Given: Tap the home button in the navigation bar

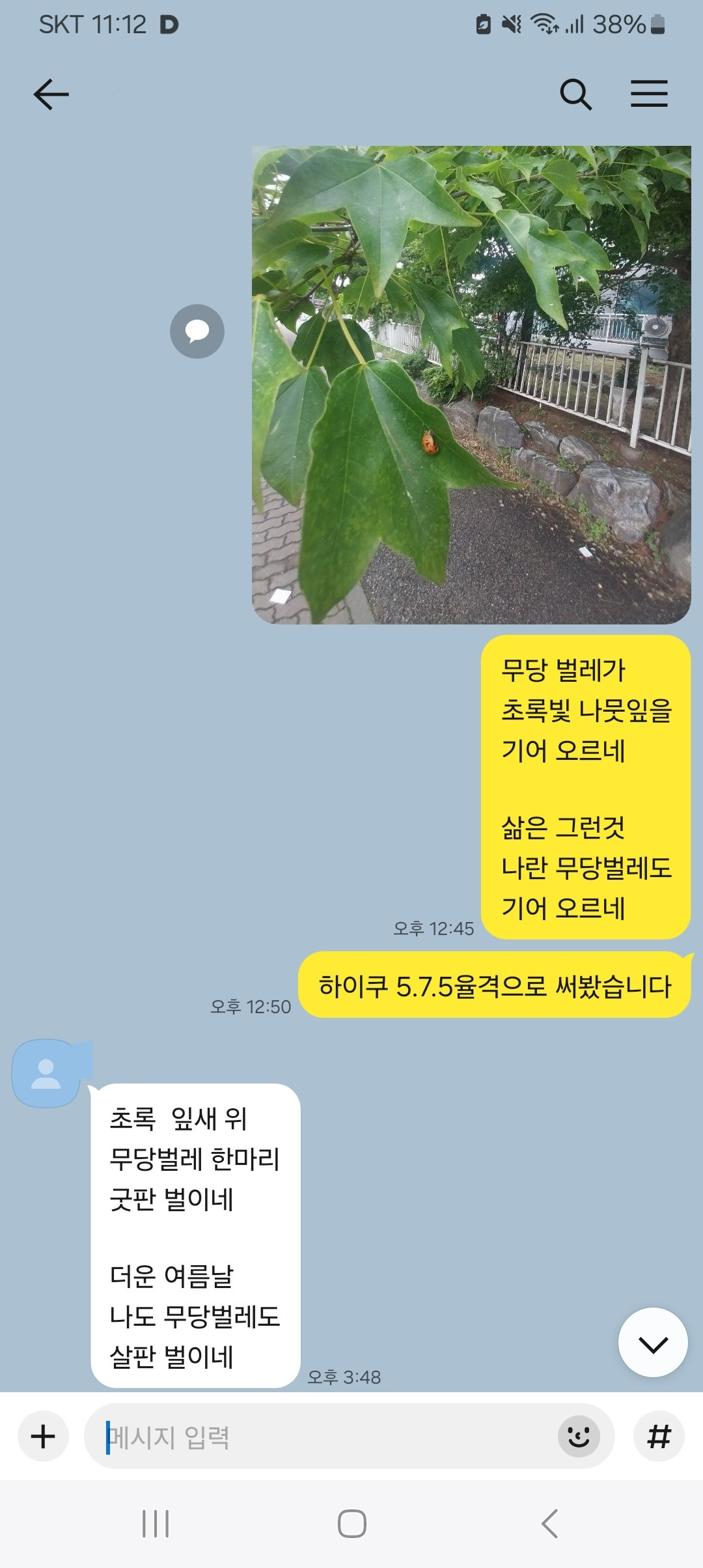Looking at the screenshot, I should [351, 1524].
